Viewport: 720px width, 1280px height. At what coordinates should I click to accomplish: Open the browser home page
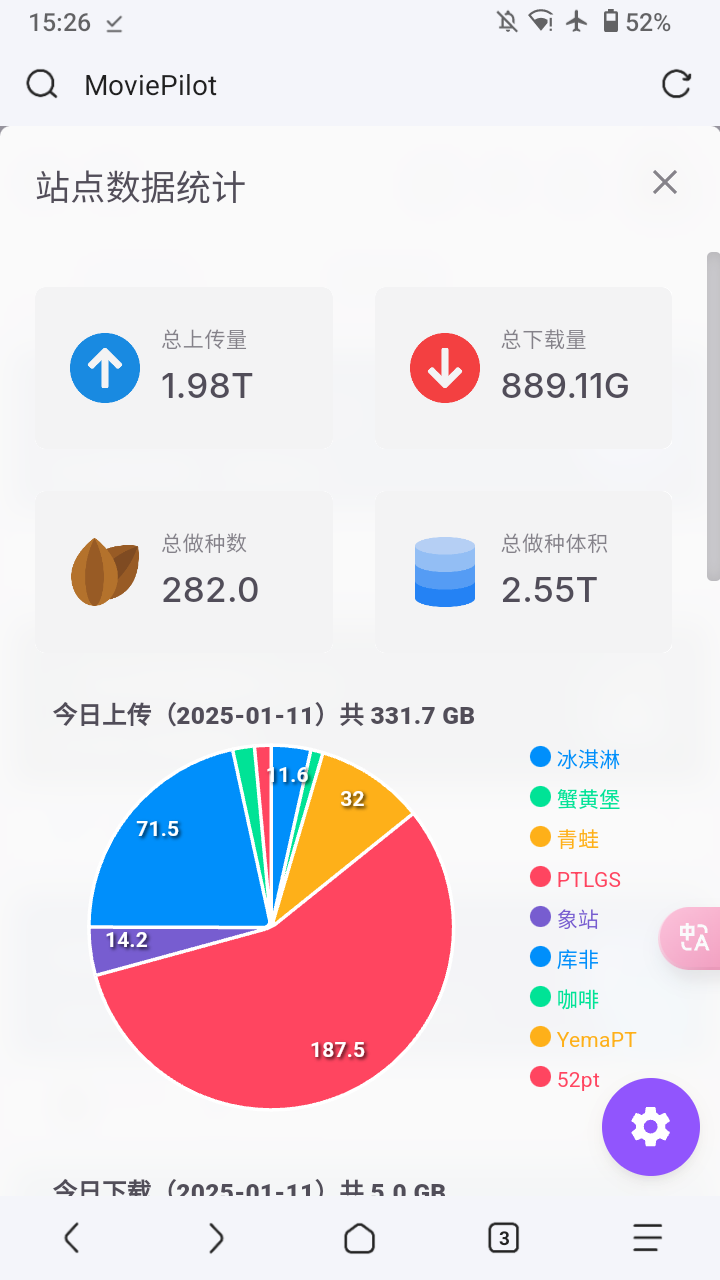[360, 1238]
